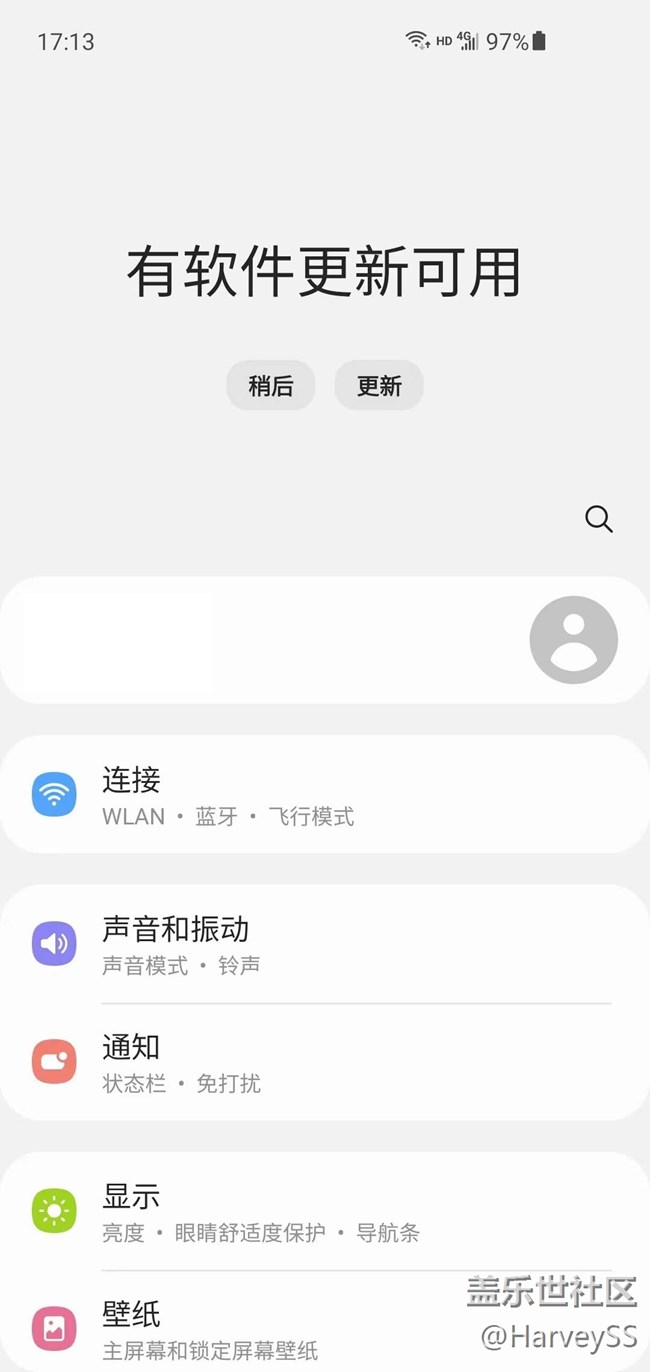Go to 声音和振动 settings
The width and height of the screenshot is (650, 1372).
click(324, 944)
